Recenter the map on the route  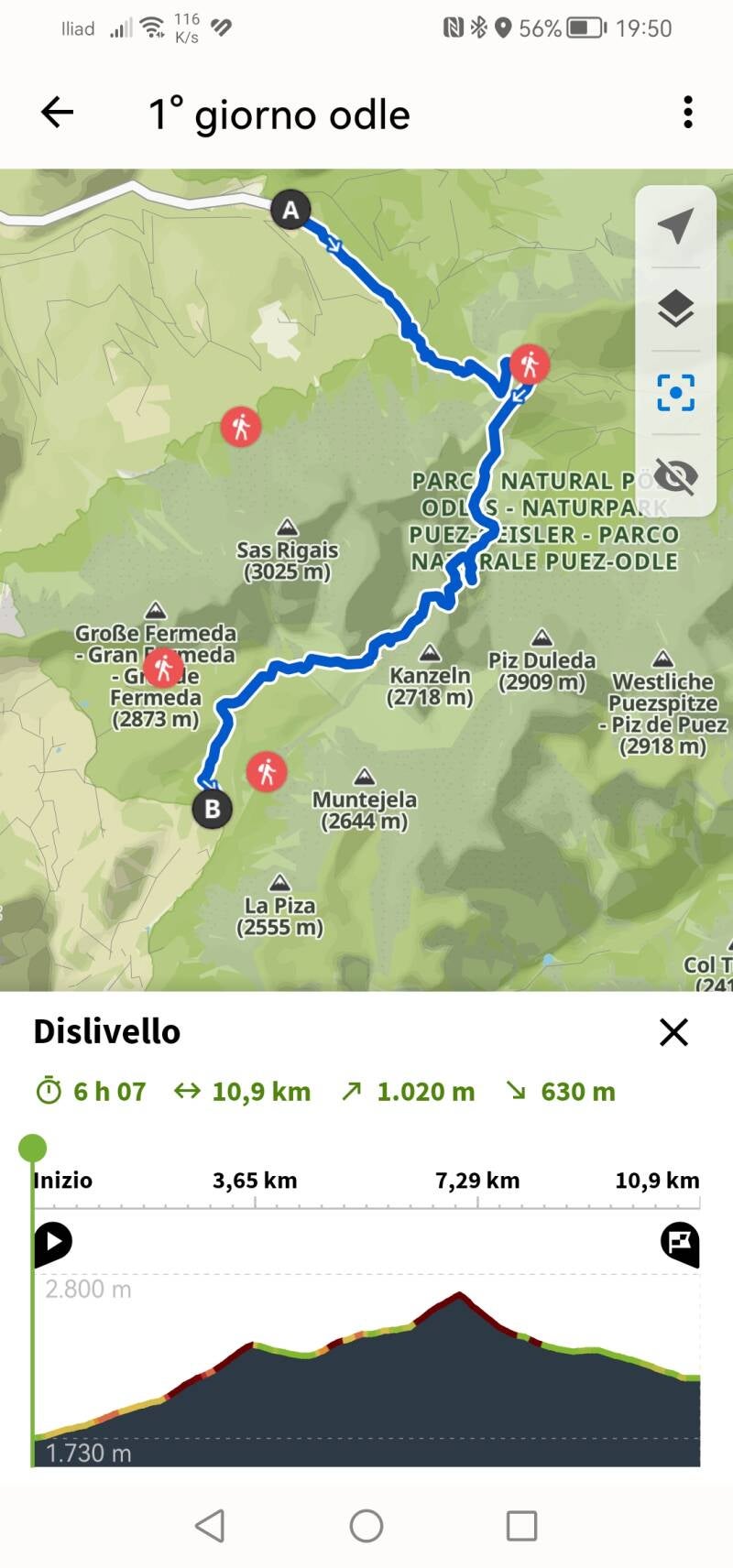coord(675,393)
